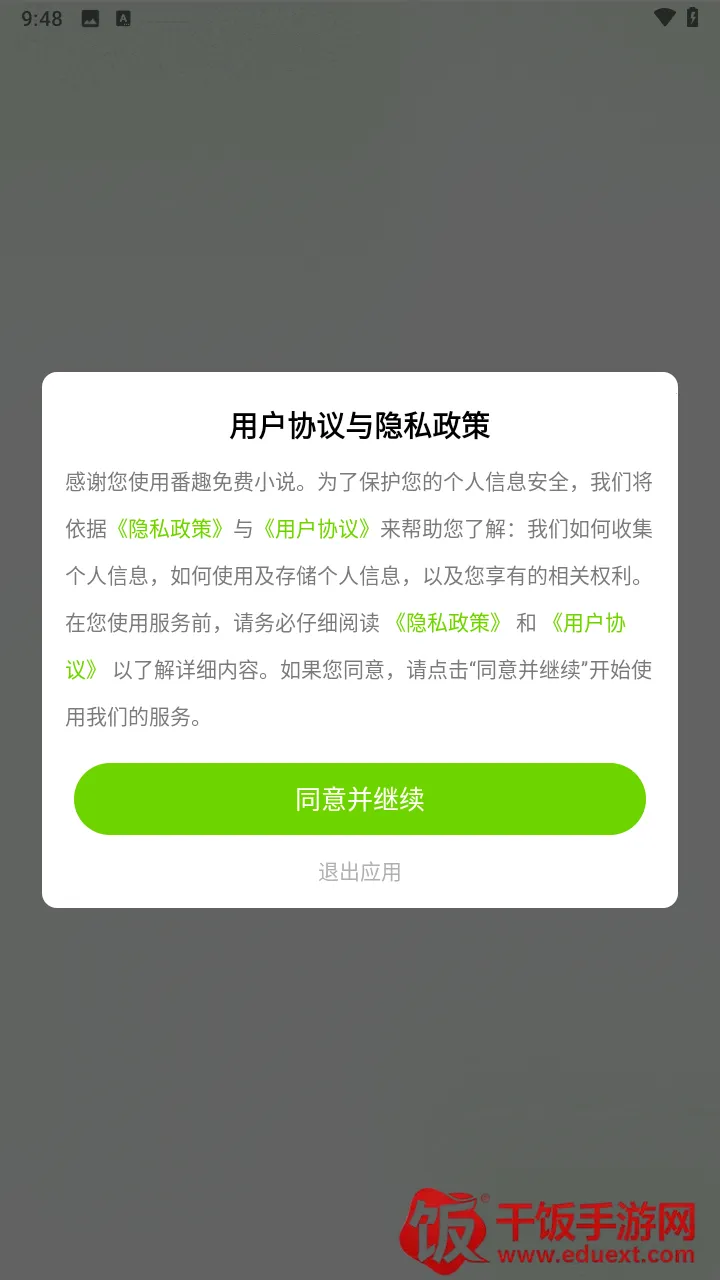Open the 《用户协议》 link before 以了解详细内容
Image resolution: width=720 pixels, height=1280 pixels.
pyautogui.click(x=588, y=623)
